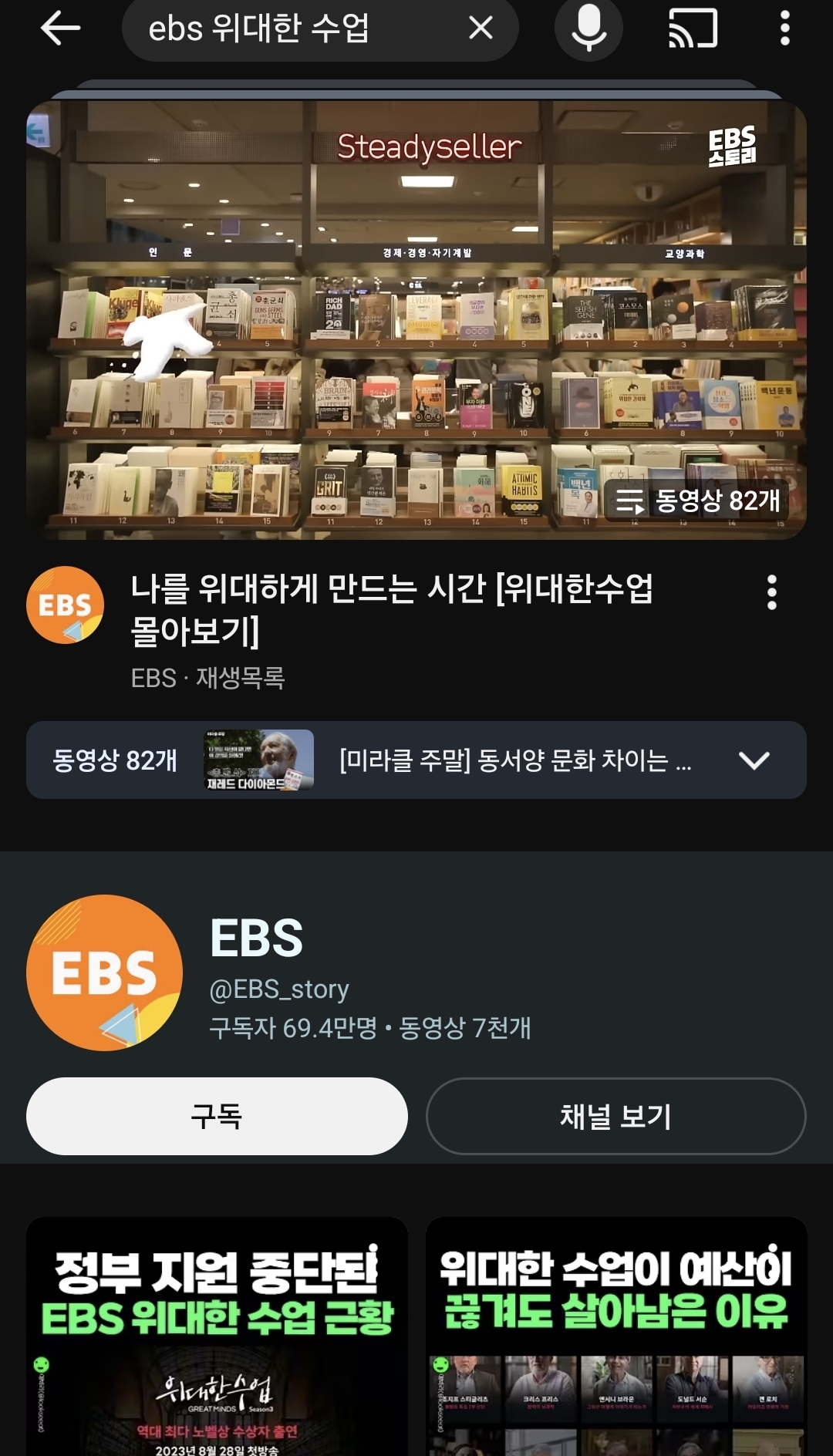
Task: Open the top bar overflow menu
Action: (784, 29)
